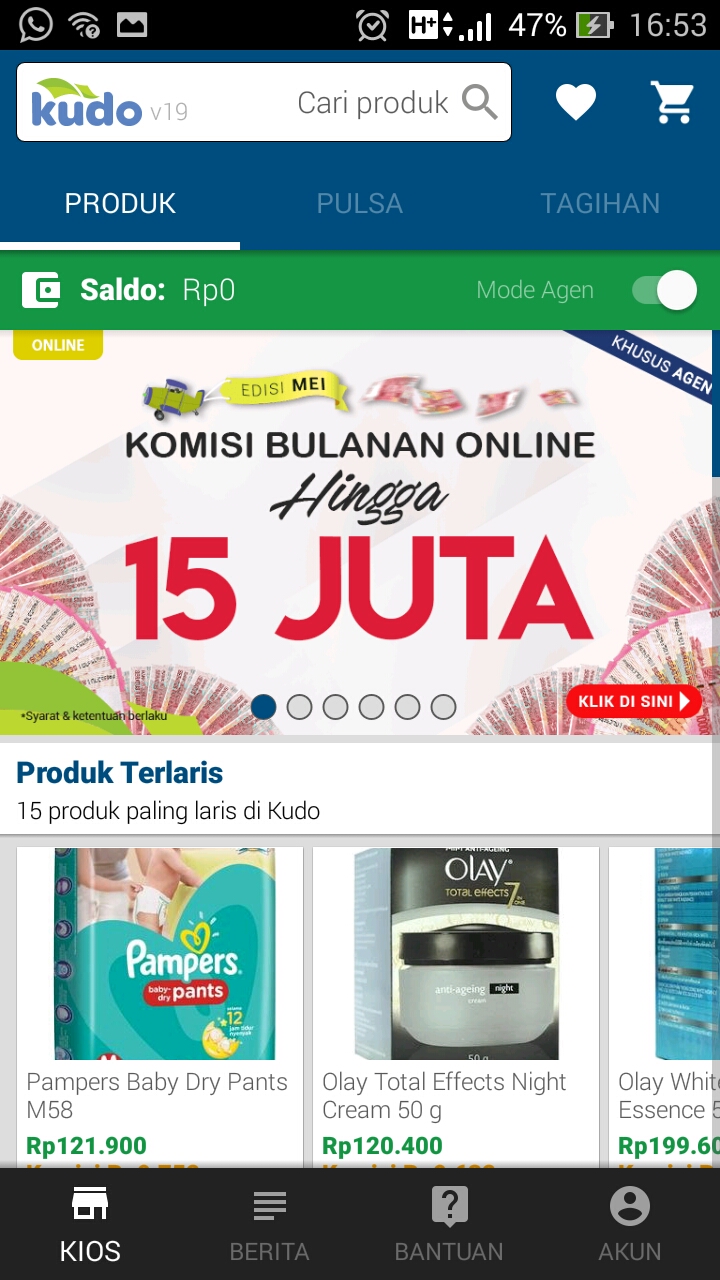The image size is (720, 1280).
Task: Open the Komisi Bulanan Online banner
Action: 360,530
